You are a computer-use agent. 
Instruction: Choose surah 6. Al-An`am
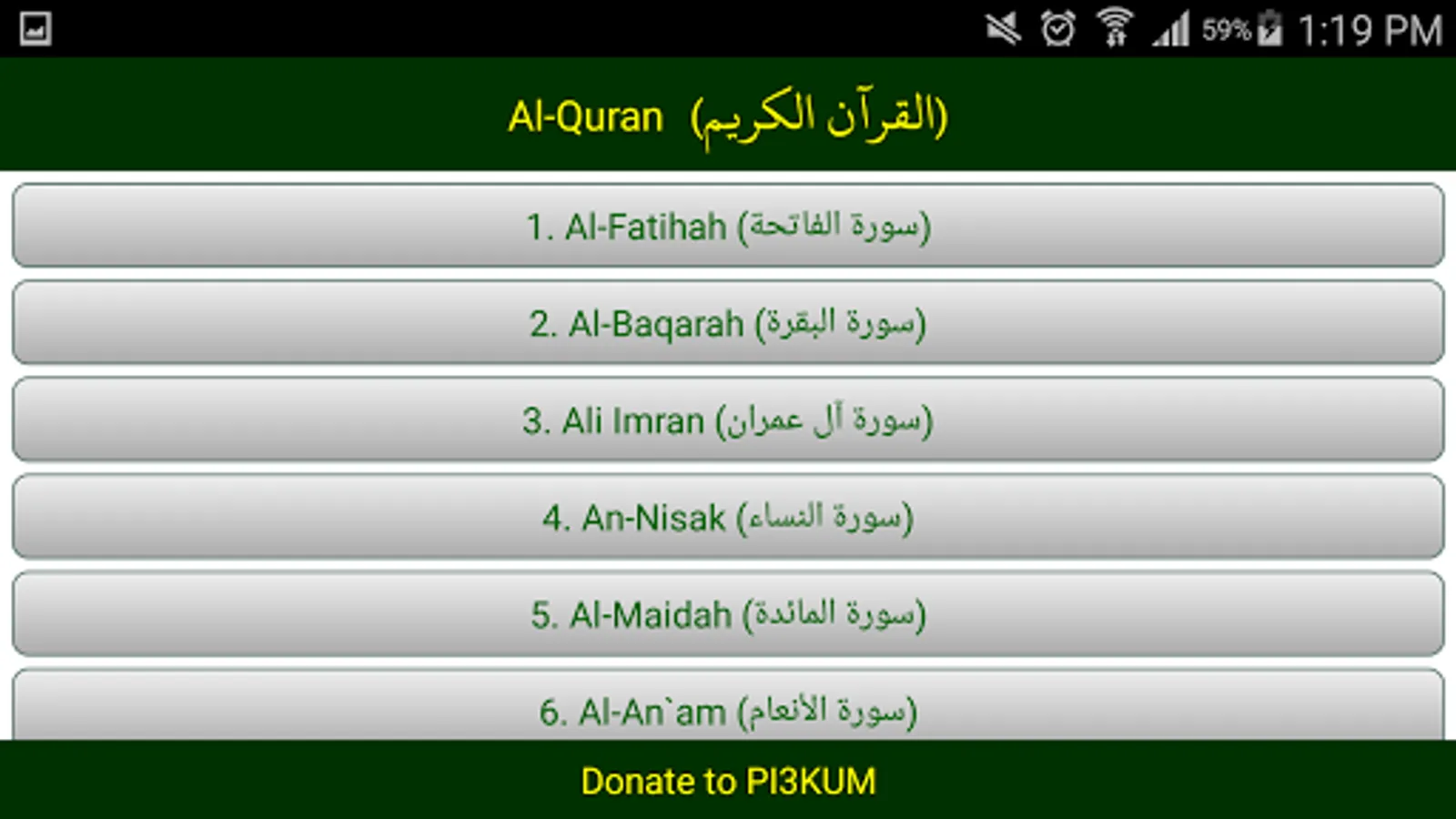728,705
